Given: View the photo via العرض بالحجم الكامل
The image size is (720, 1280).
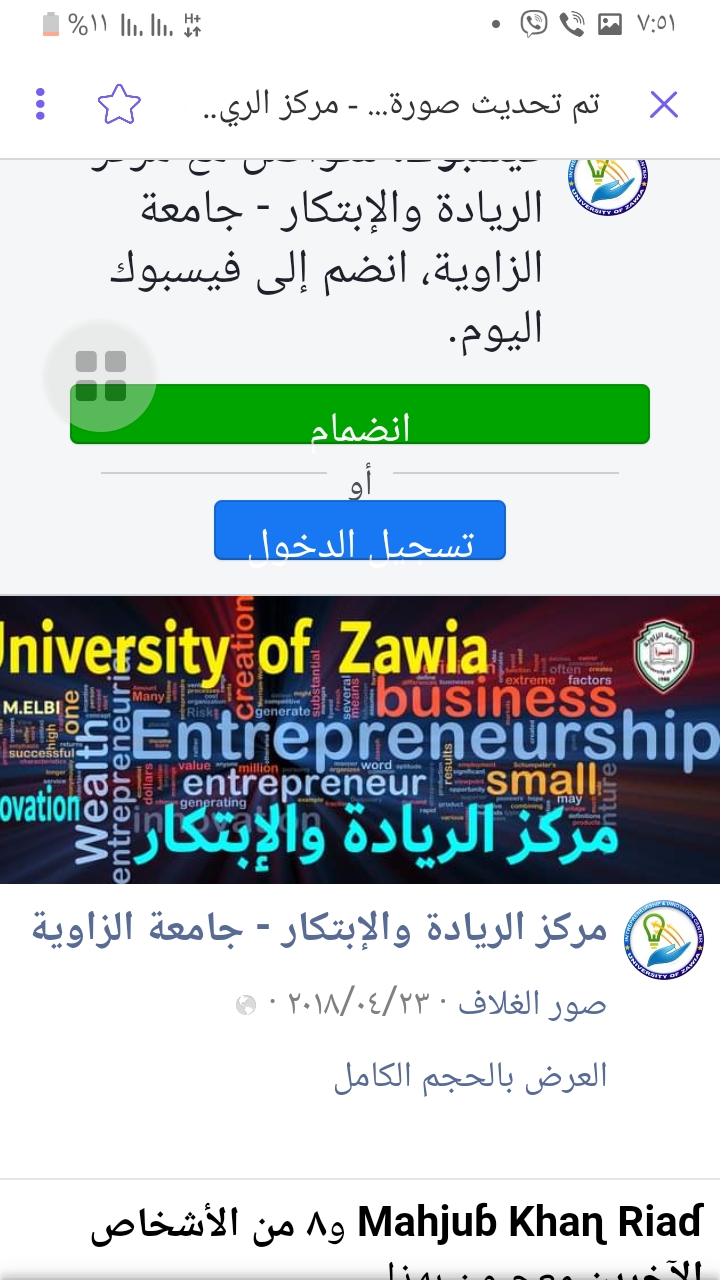Looking at the screenshot, I should (470, 1076).
